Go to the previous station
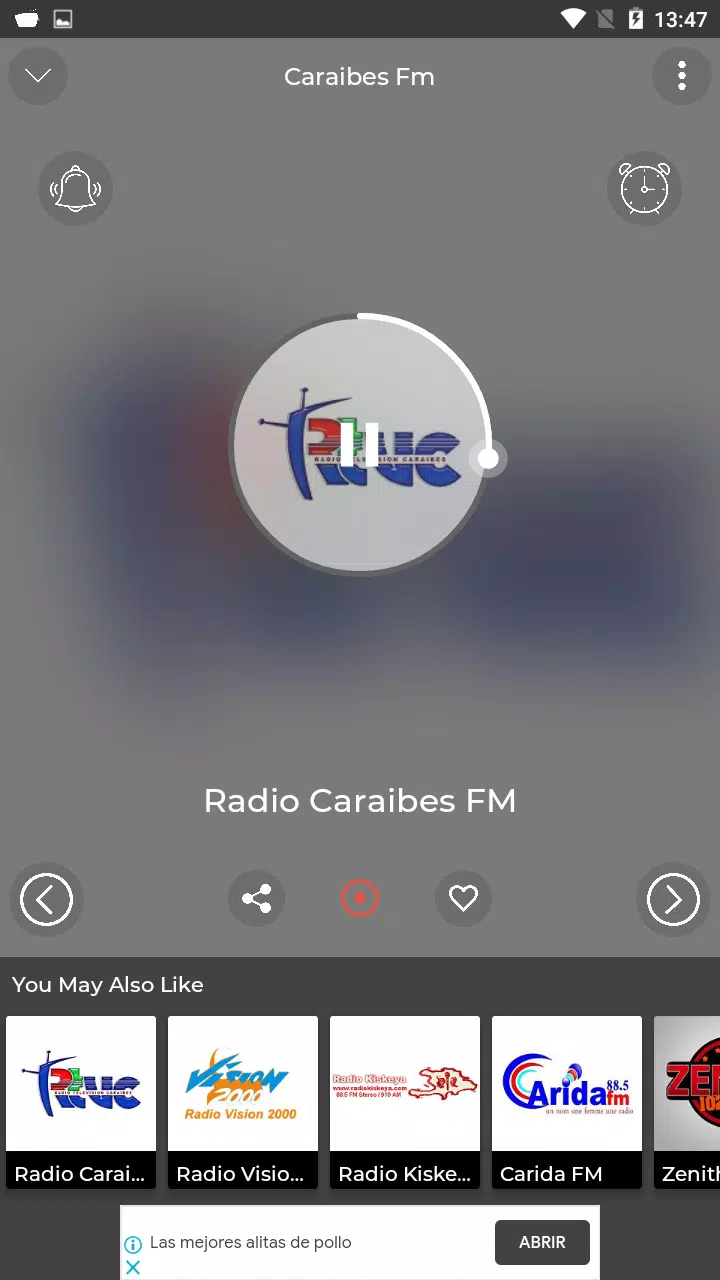Screen dimensions: 720x1280 pos(46,899)
